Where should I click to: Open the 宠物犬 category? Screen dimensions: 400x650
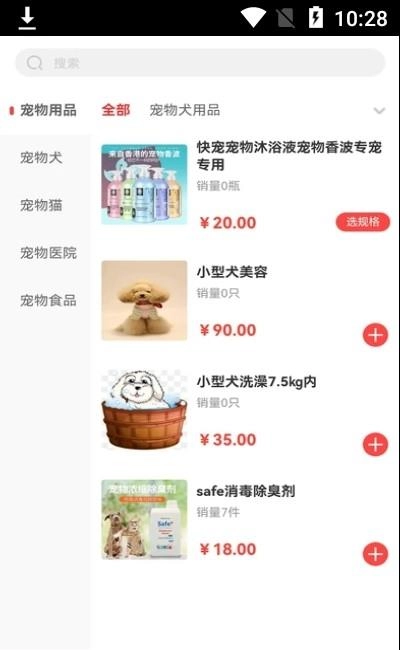[x=41, y=158]
